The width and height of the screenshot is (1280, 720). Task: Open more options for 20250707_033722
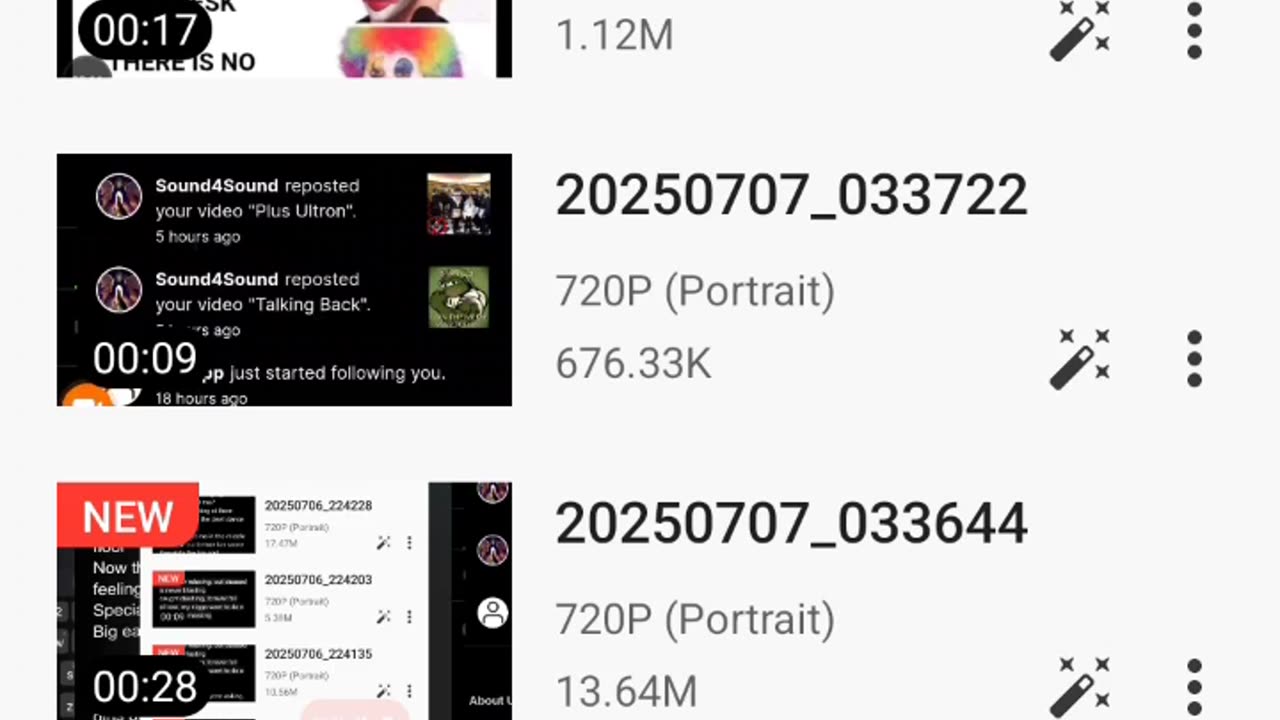[x=1194, y=359]
